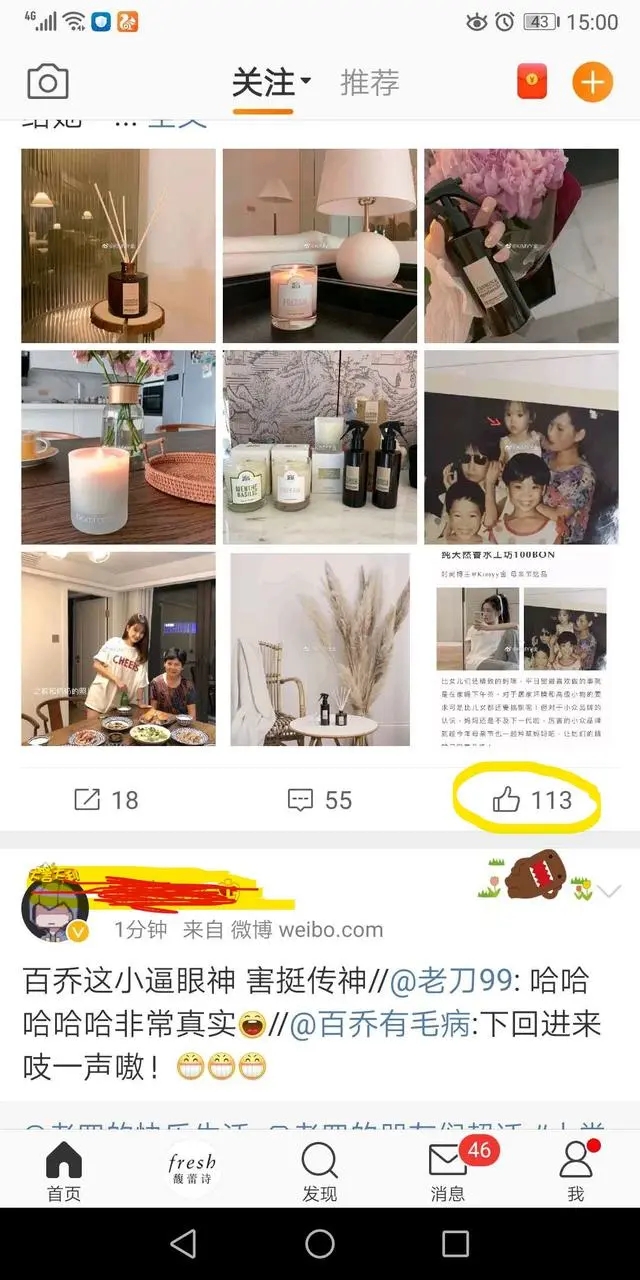Open the dinner table photo
640x1280 pixels.
[118, 649]
